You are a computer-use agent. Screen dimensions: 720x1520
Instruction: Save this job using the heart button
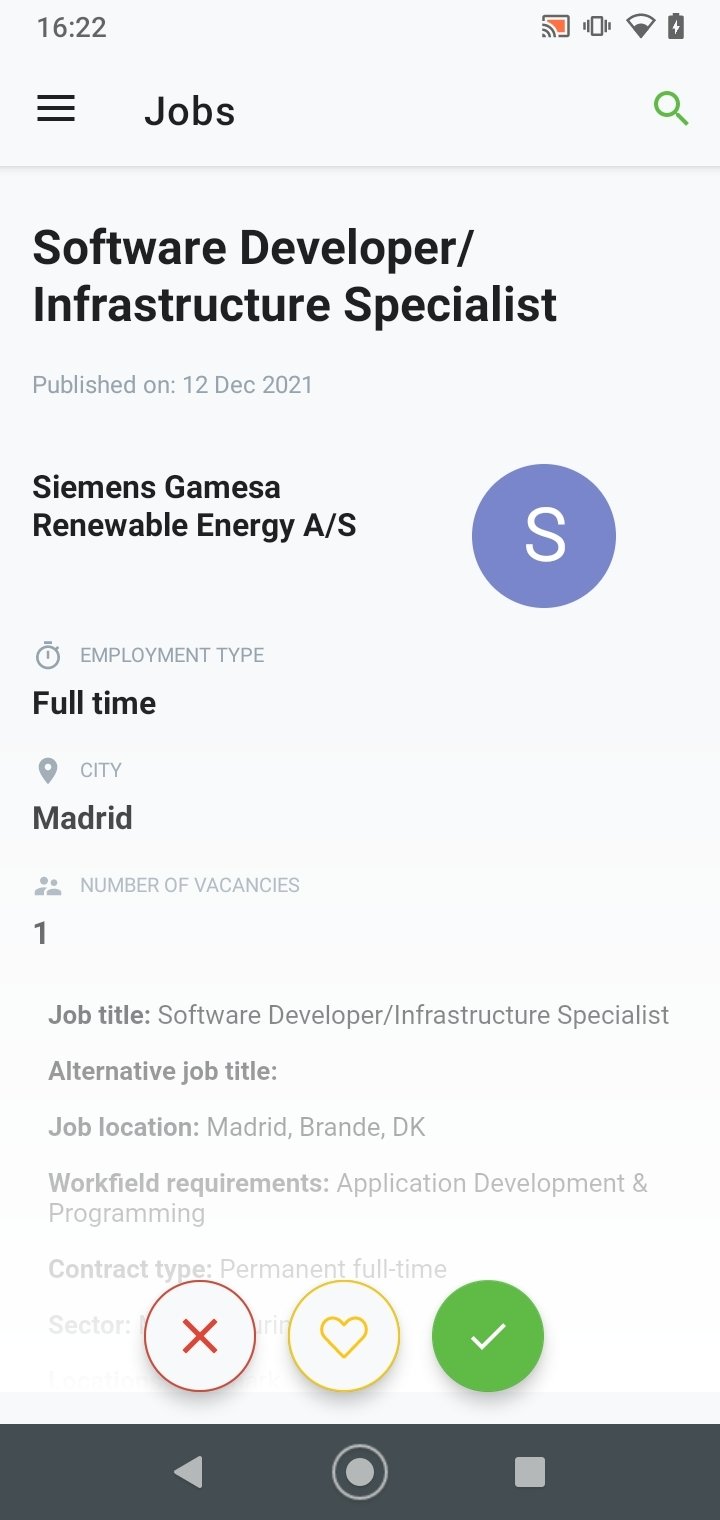[x=344, y=1336]
